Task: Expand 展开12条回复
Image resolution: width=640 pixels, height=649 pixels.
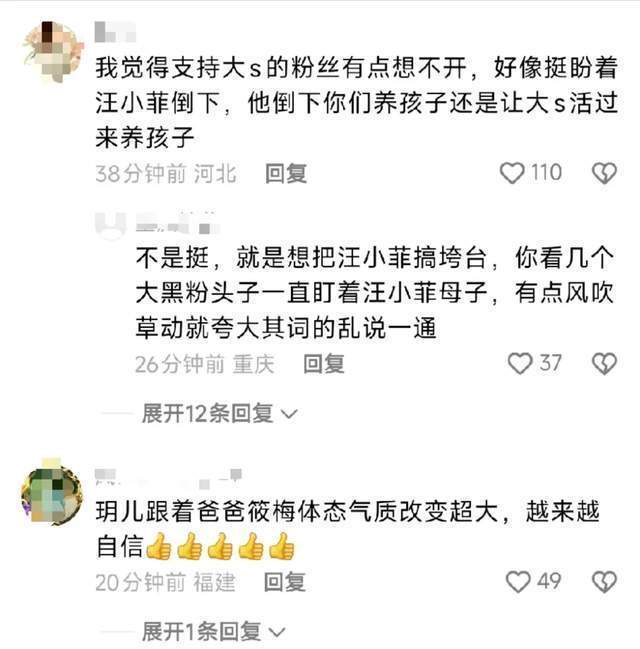Action: pos(219,413)
